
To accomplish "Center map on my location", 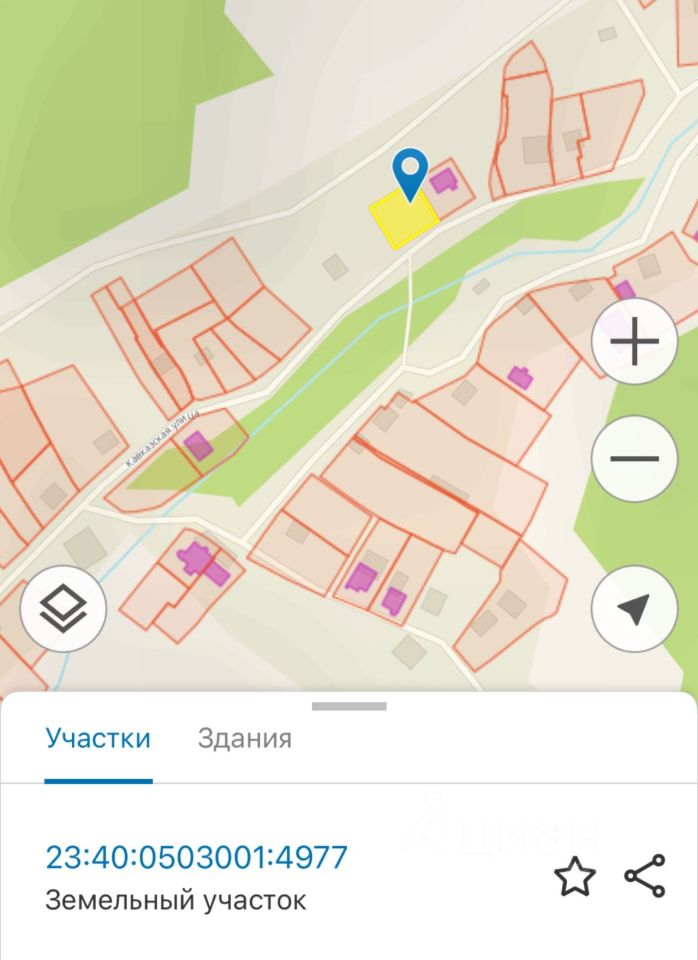I will (635, 609).
